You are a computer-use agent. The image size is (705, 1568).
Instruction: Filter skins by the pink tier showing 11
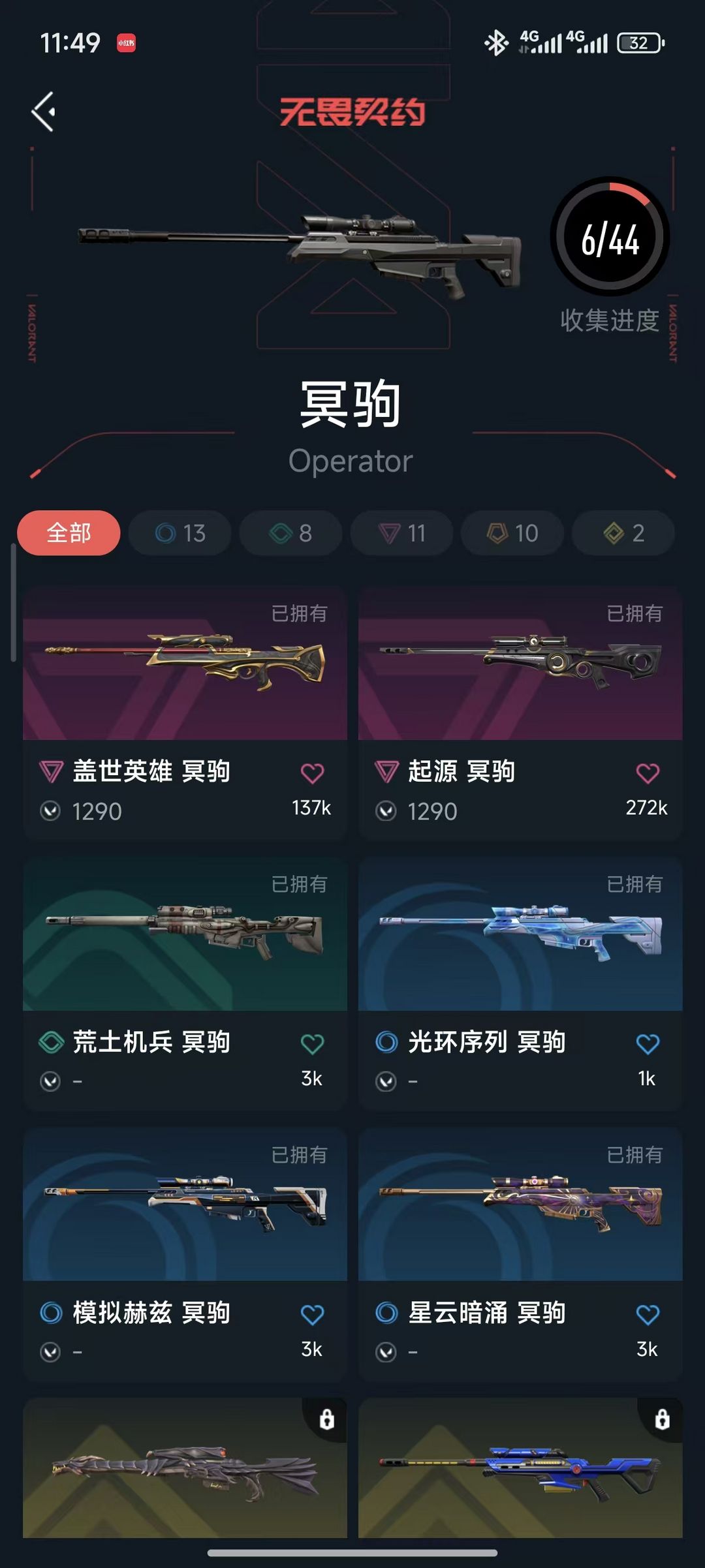point(402,533)
